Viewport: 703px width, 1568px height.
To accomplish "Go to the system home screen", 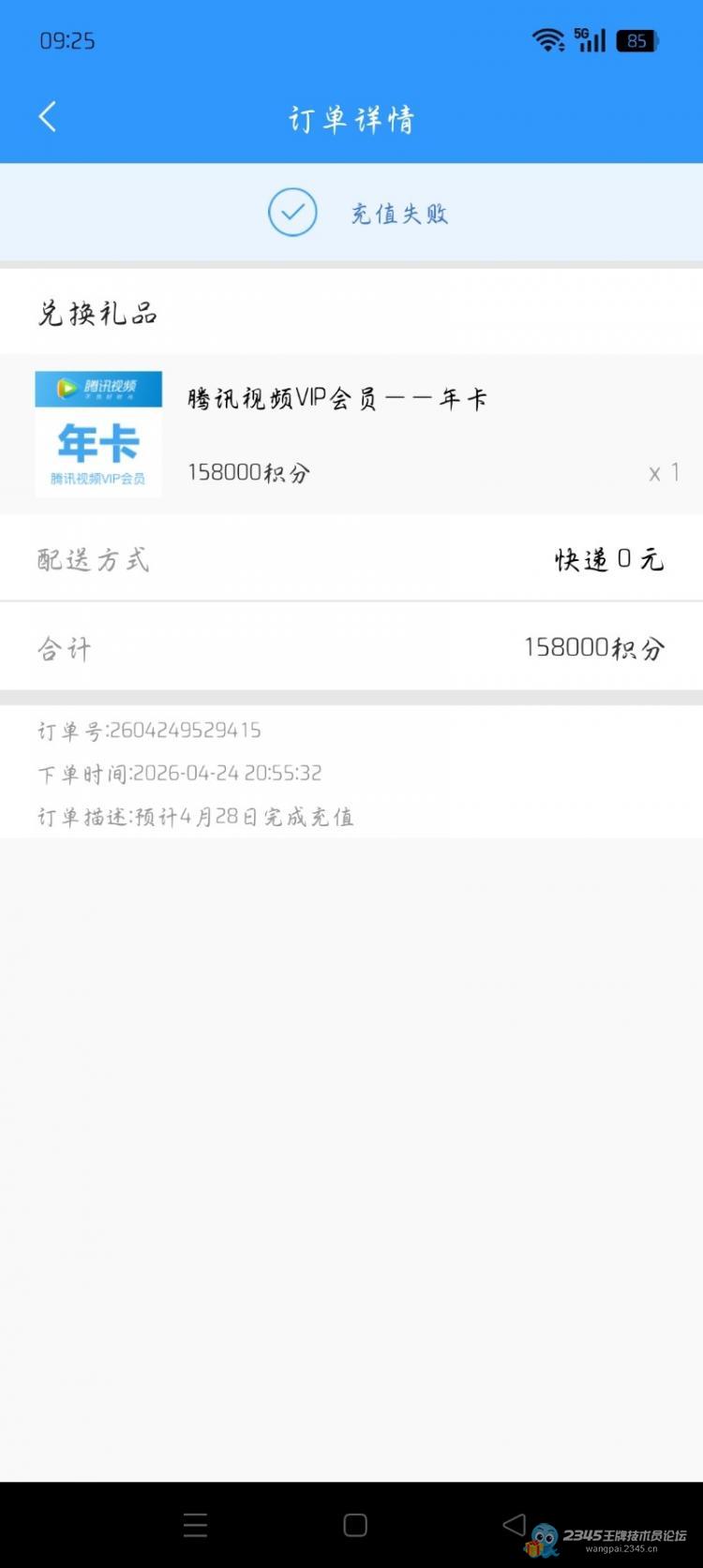I will coord(355,1525).
